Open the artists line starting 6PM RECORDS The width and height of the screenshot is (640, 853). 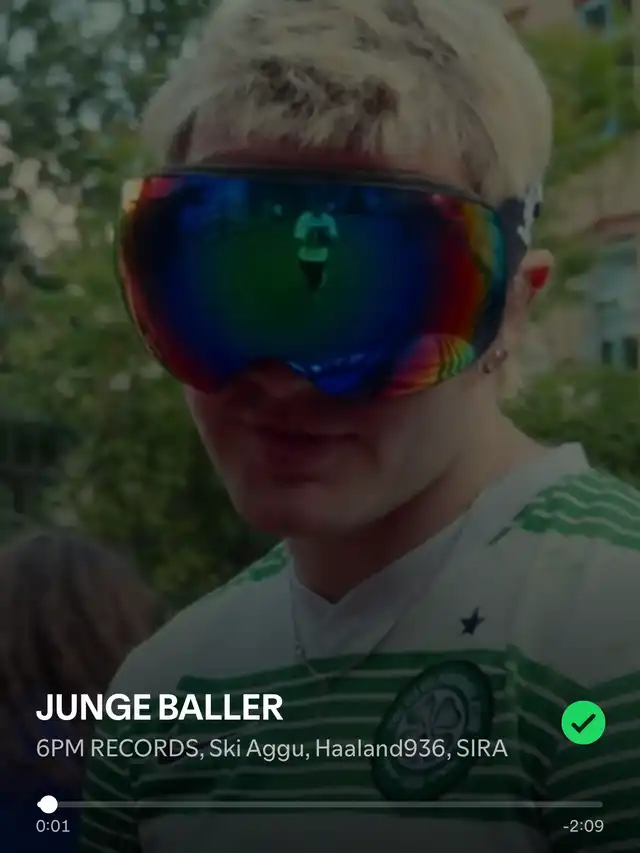pos(272,748)
